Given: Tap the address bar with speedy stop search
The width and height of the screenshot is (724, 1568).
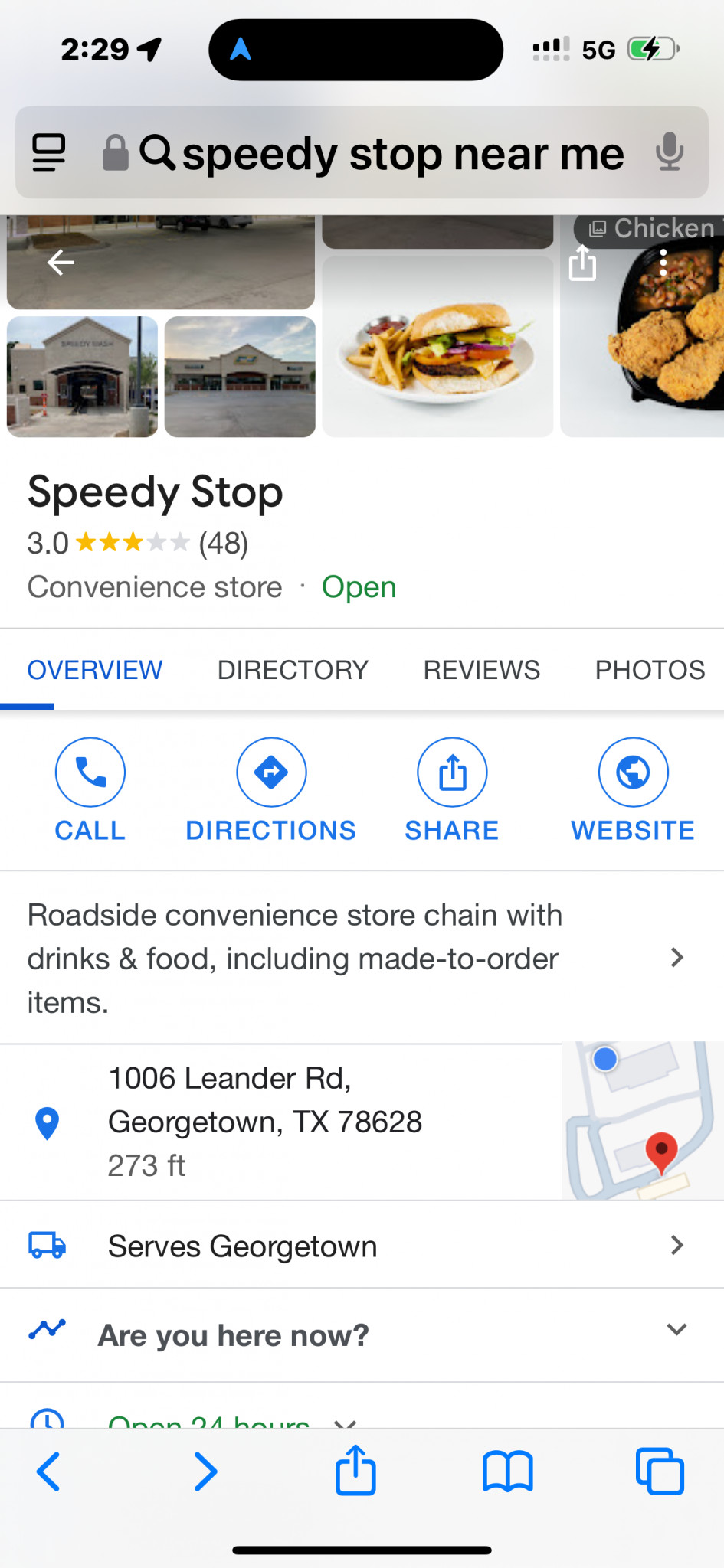Looking at the screenshot, I should click(383, 153).
